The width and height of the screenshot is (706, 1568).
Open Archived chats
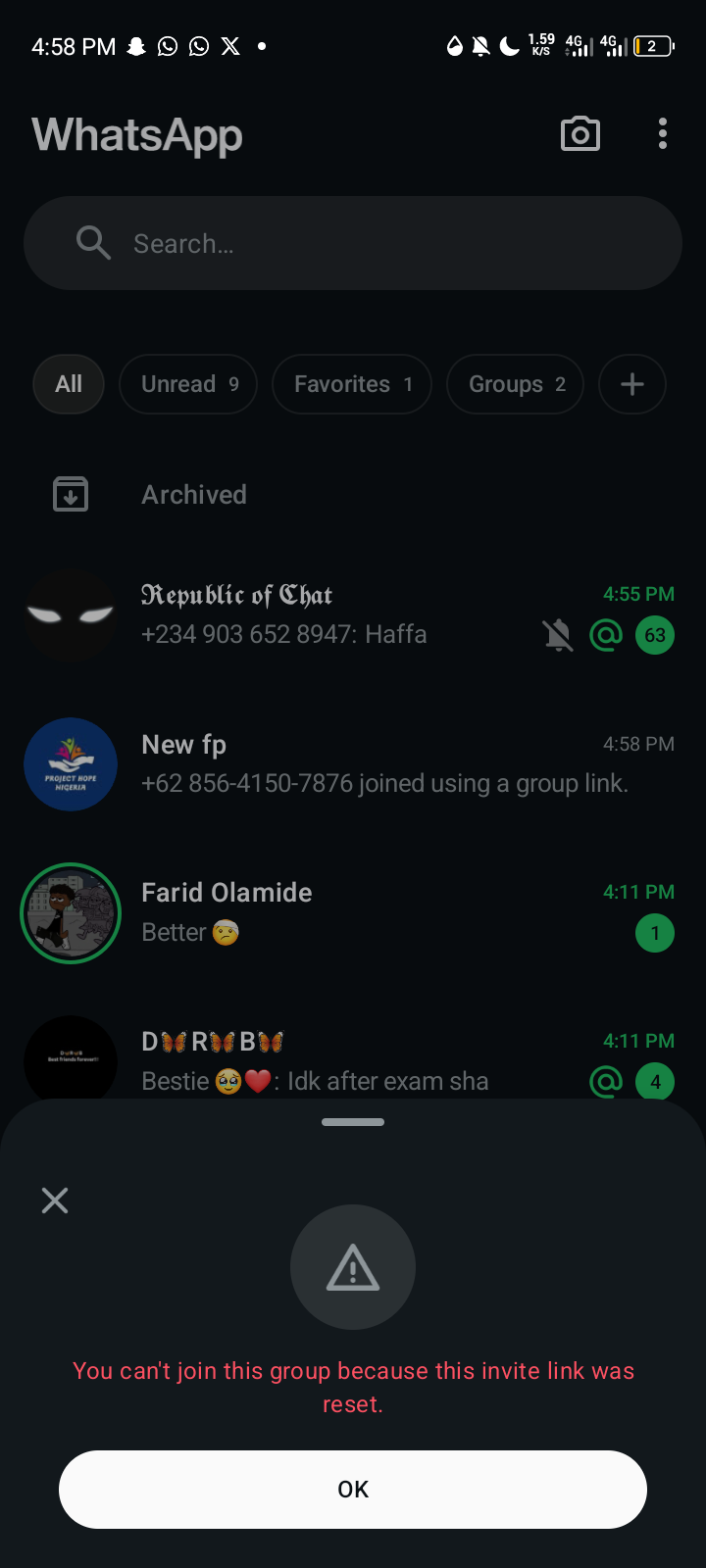tap(194, 495)
